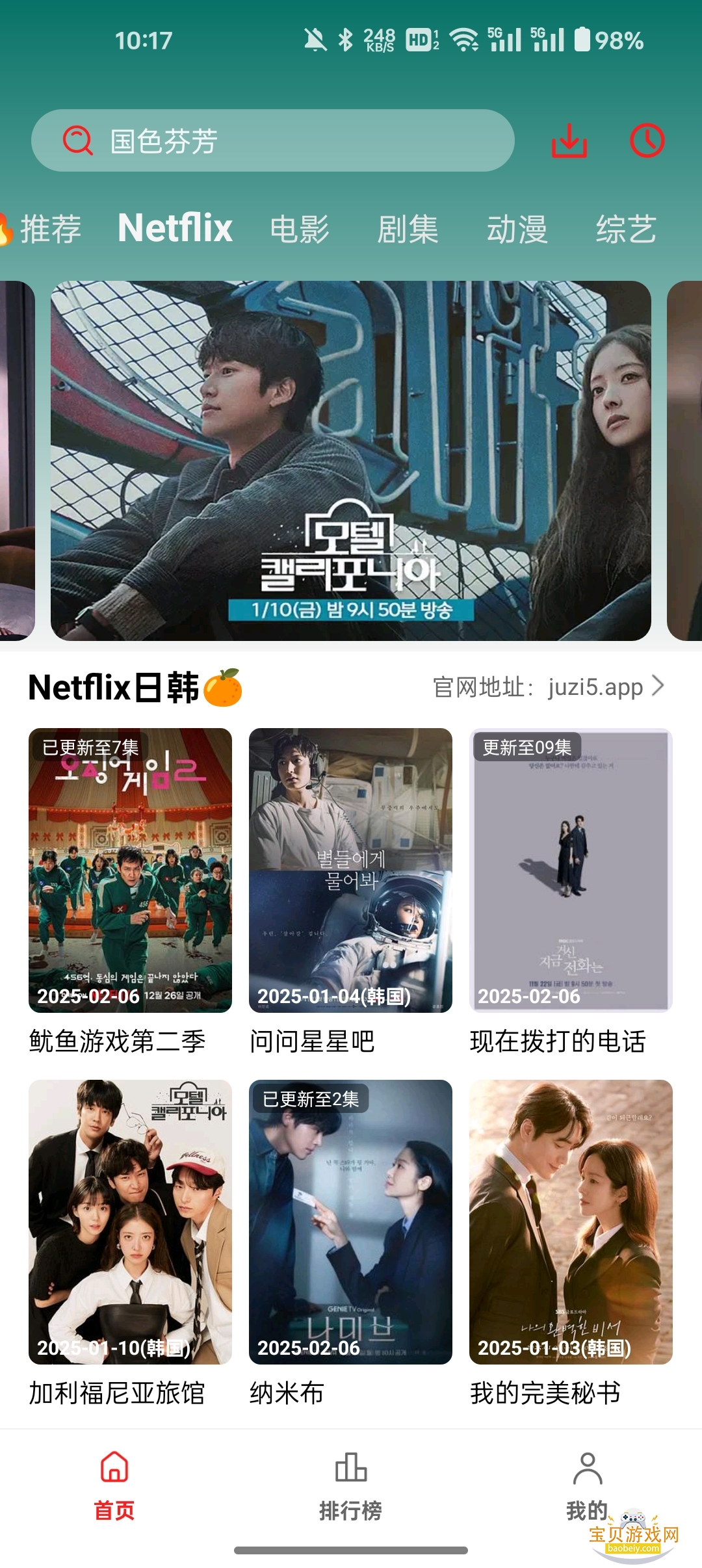Open the search box showing 国色芬芳

pyautogui.click(x=273, y=140)
